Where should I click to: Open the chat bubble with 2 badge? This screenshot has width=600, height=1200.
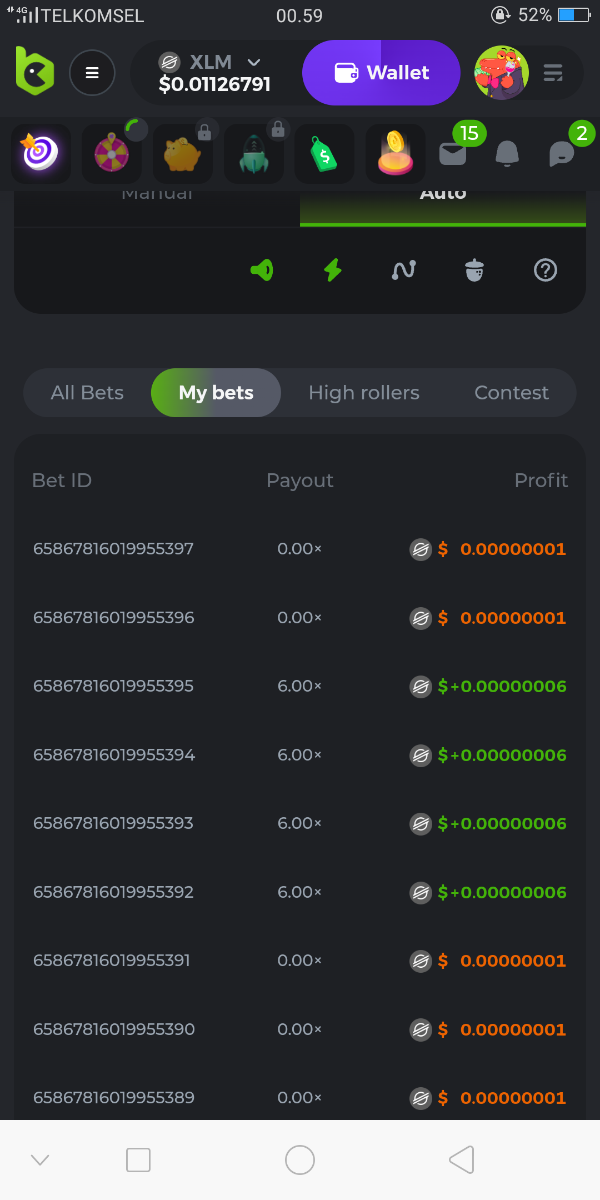click(x=562, y=153)
